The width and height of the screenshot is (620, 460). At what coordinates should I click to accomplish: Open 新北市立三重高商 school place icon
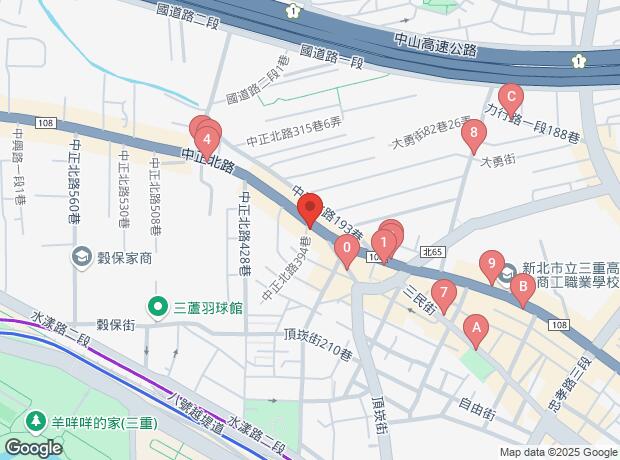tap(507, 271)
